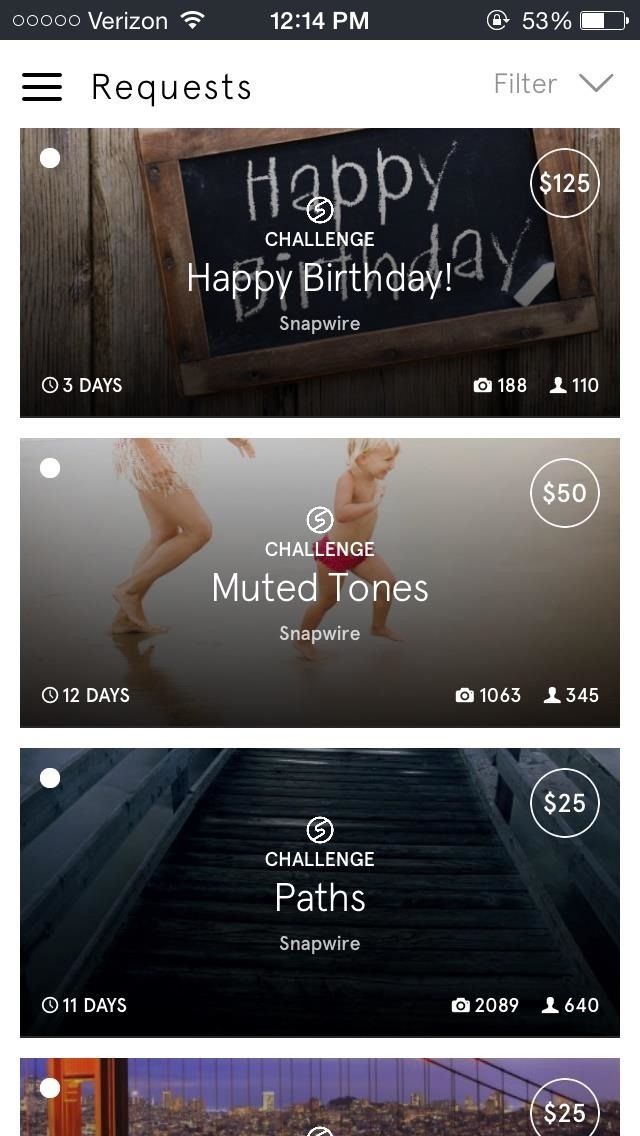Open the Paths challenge card
The image size is (640, 1136).
pyautogui.click(x=320, y=896)
